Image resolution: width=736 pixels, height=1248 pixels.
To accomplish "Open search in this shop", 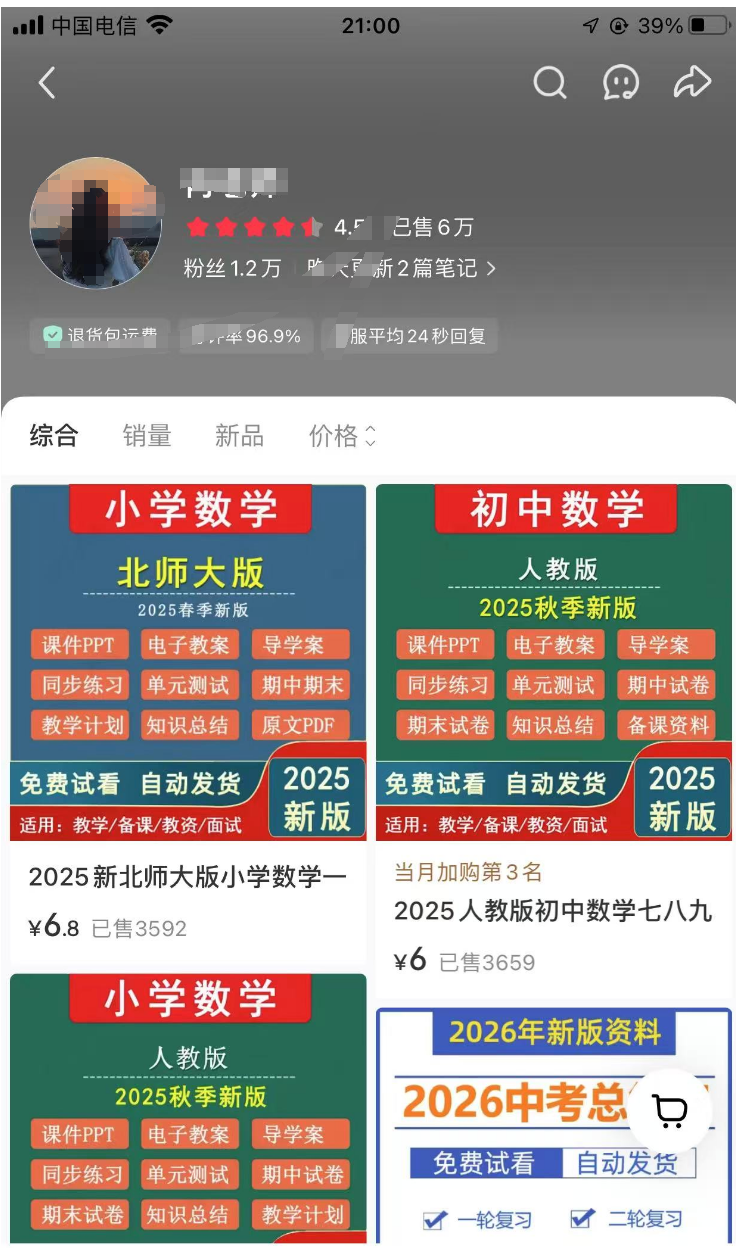I will [549, 83].
